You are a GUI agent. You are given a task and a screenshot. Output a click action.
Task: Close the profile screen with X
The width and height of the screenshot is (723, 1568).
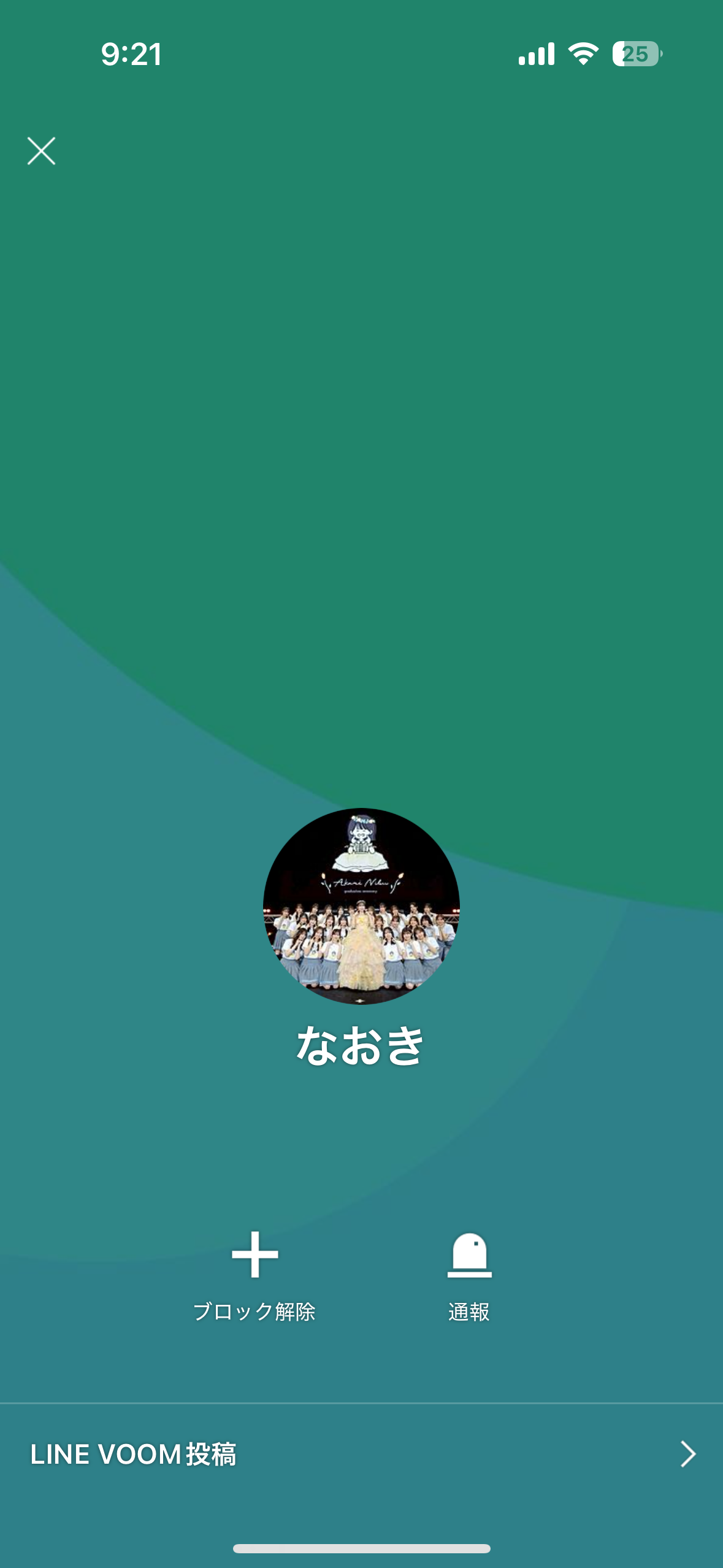coord(41,151)
